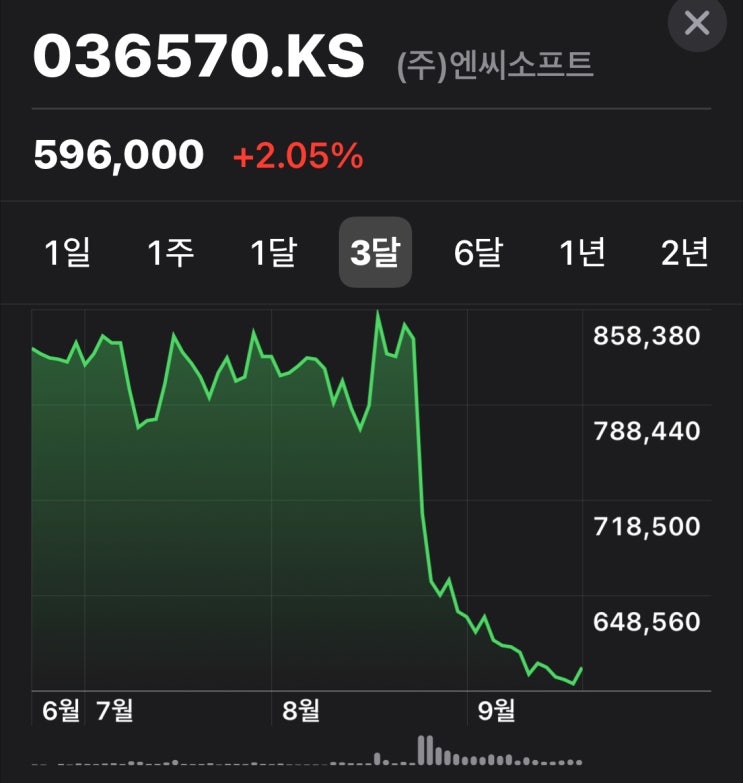Click the chart's peak price point
Screen dimensions: 743x783
coord(380,311)
